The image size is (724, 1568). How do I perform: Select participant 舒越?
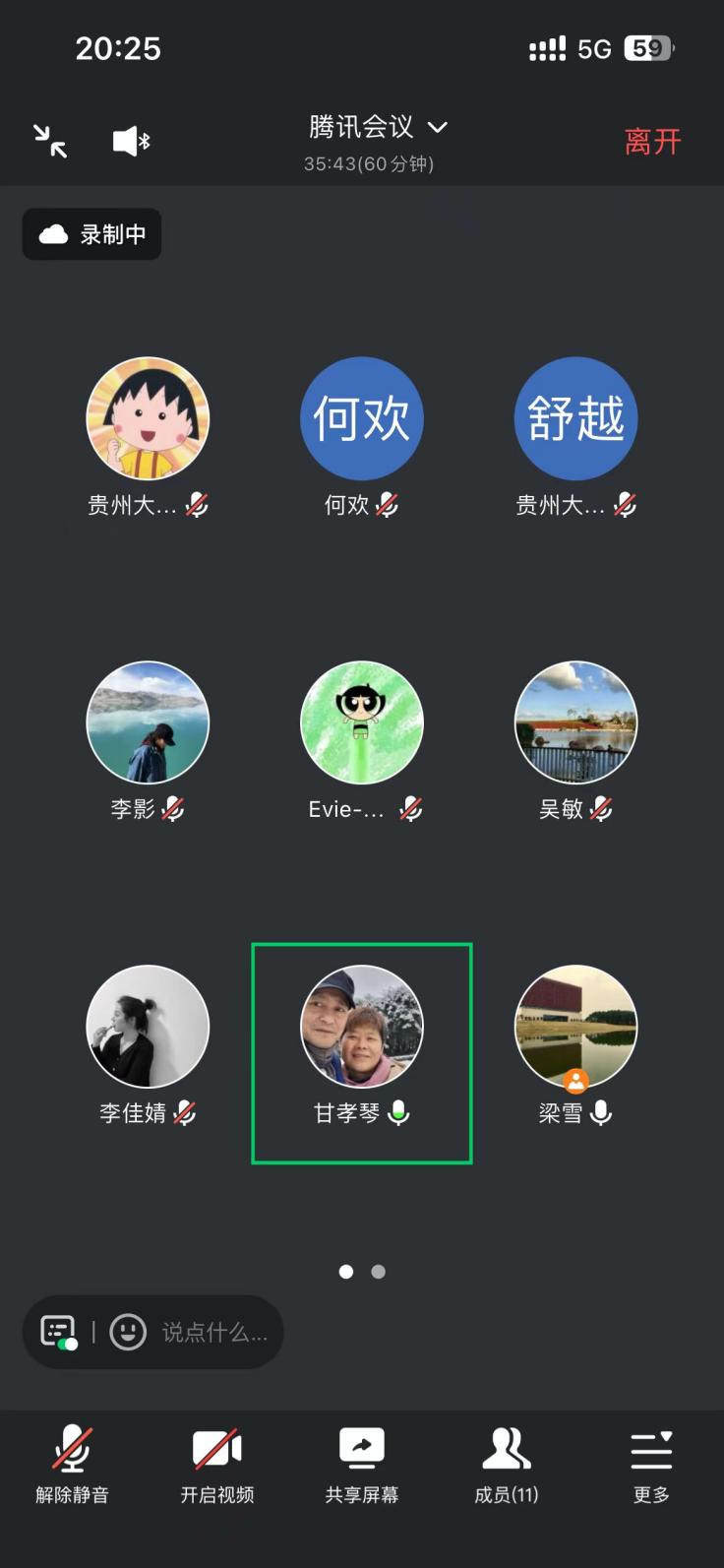click(575, 419)
